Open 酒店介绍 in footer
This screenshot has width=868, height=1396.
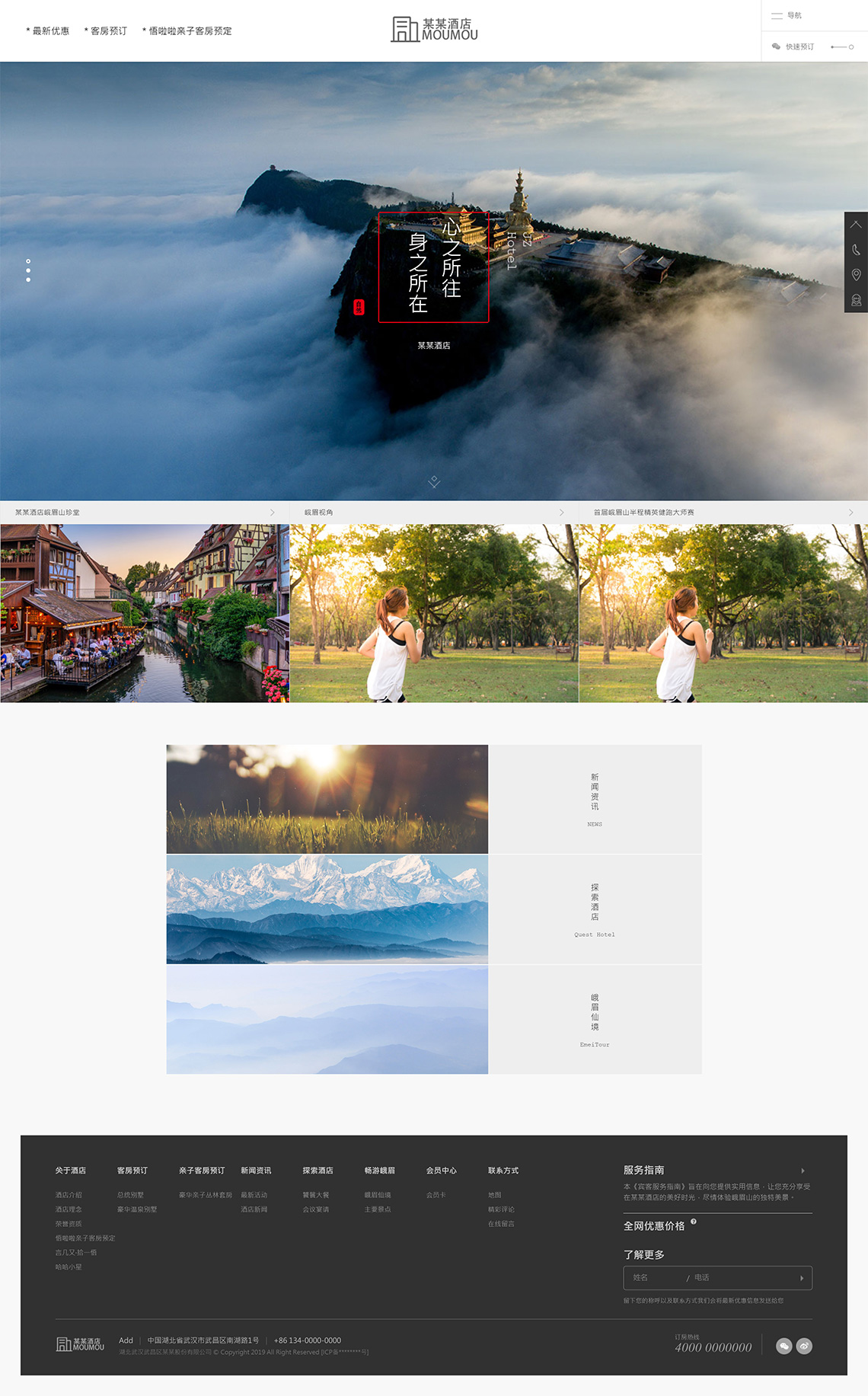[69, 1195]
